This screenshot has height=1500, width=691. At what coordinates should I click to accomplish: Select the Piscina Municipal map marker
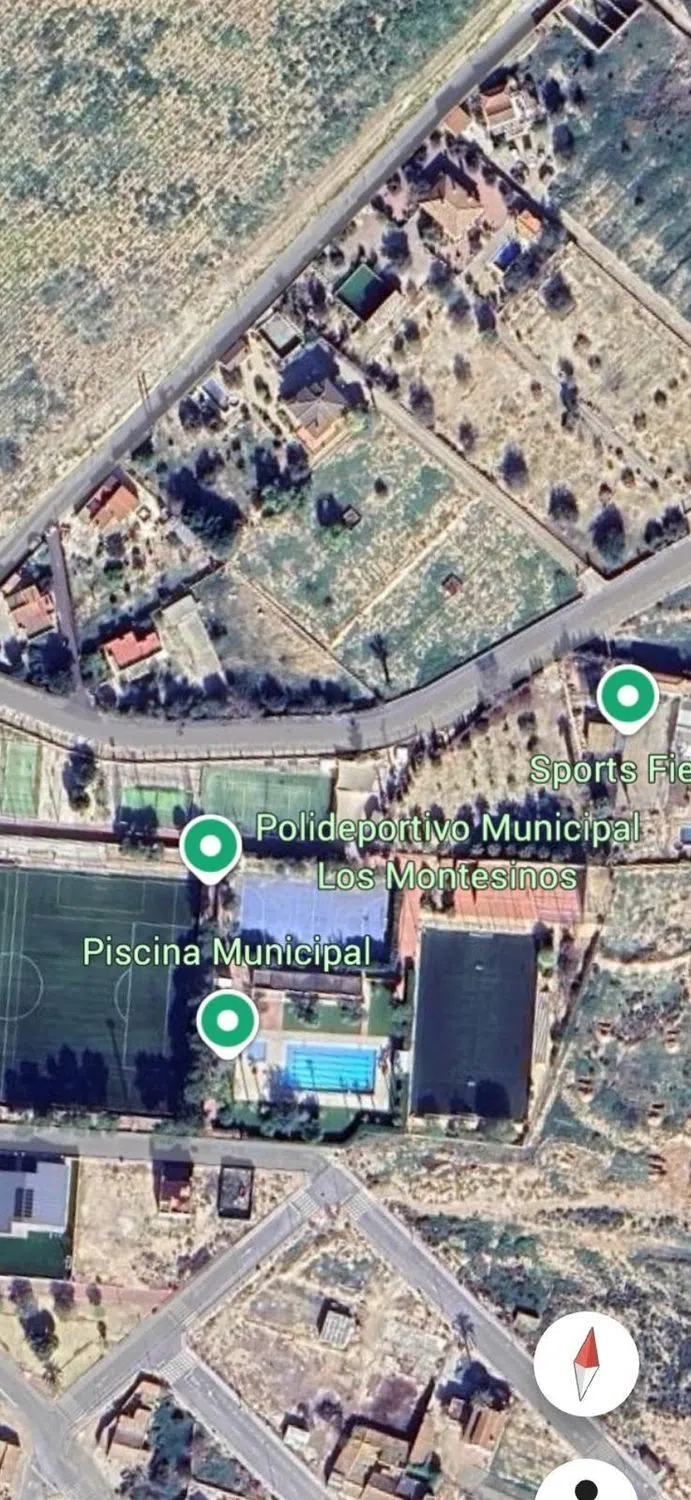(228, 1022)
